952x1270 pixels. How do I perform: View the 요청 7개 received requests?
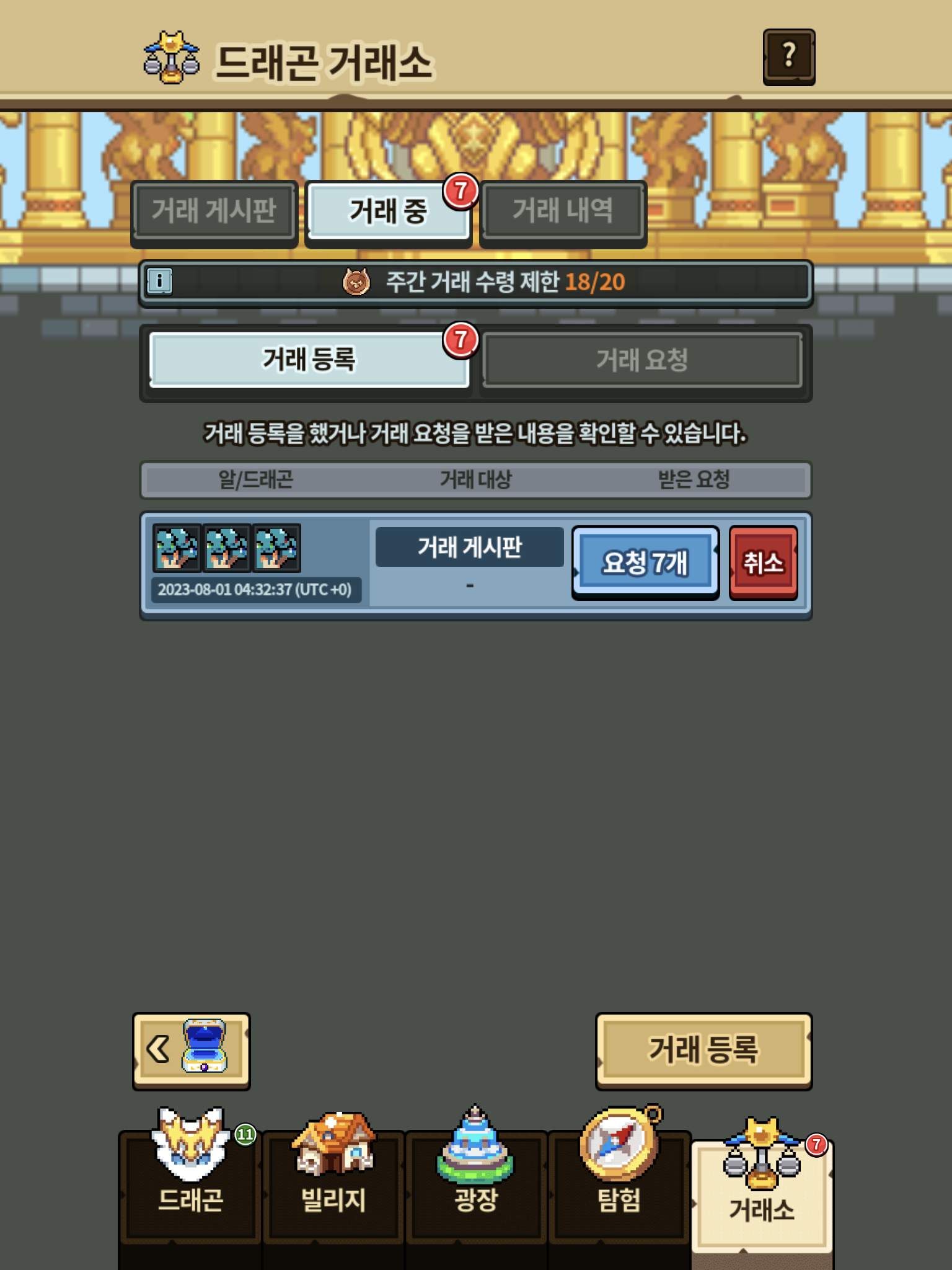click(x=645, y=562)
